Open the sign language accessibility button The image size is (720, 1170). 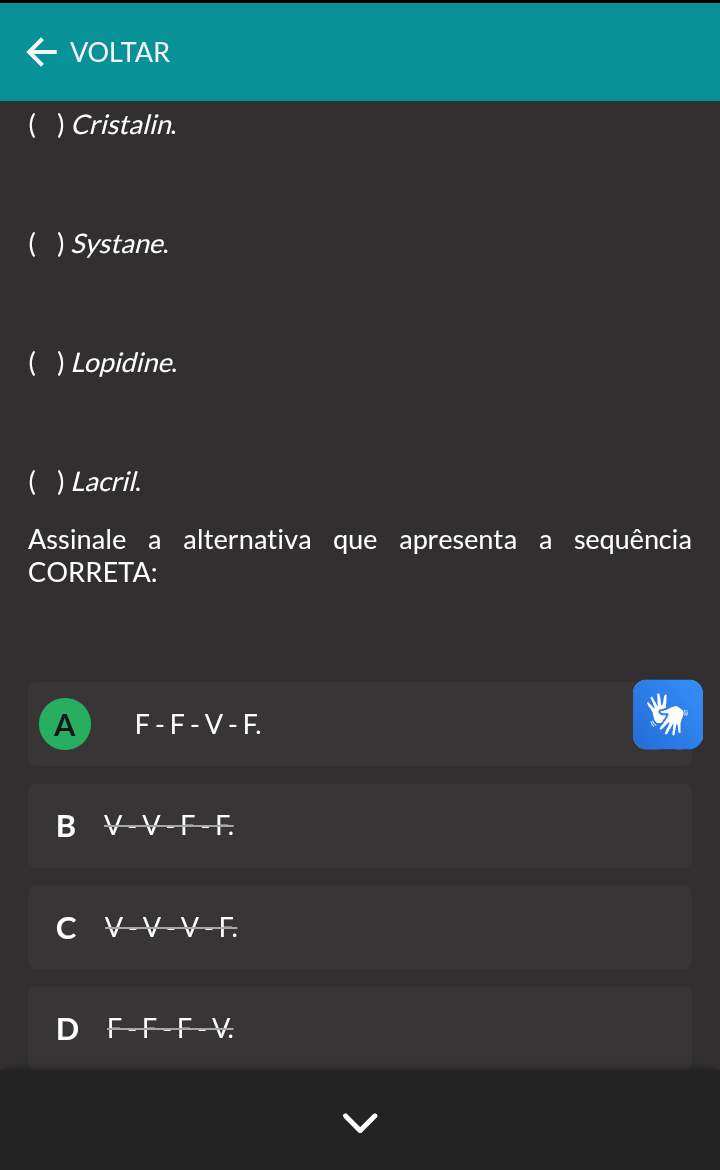pos(668,714)
